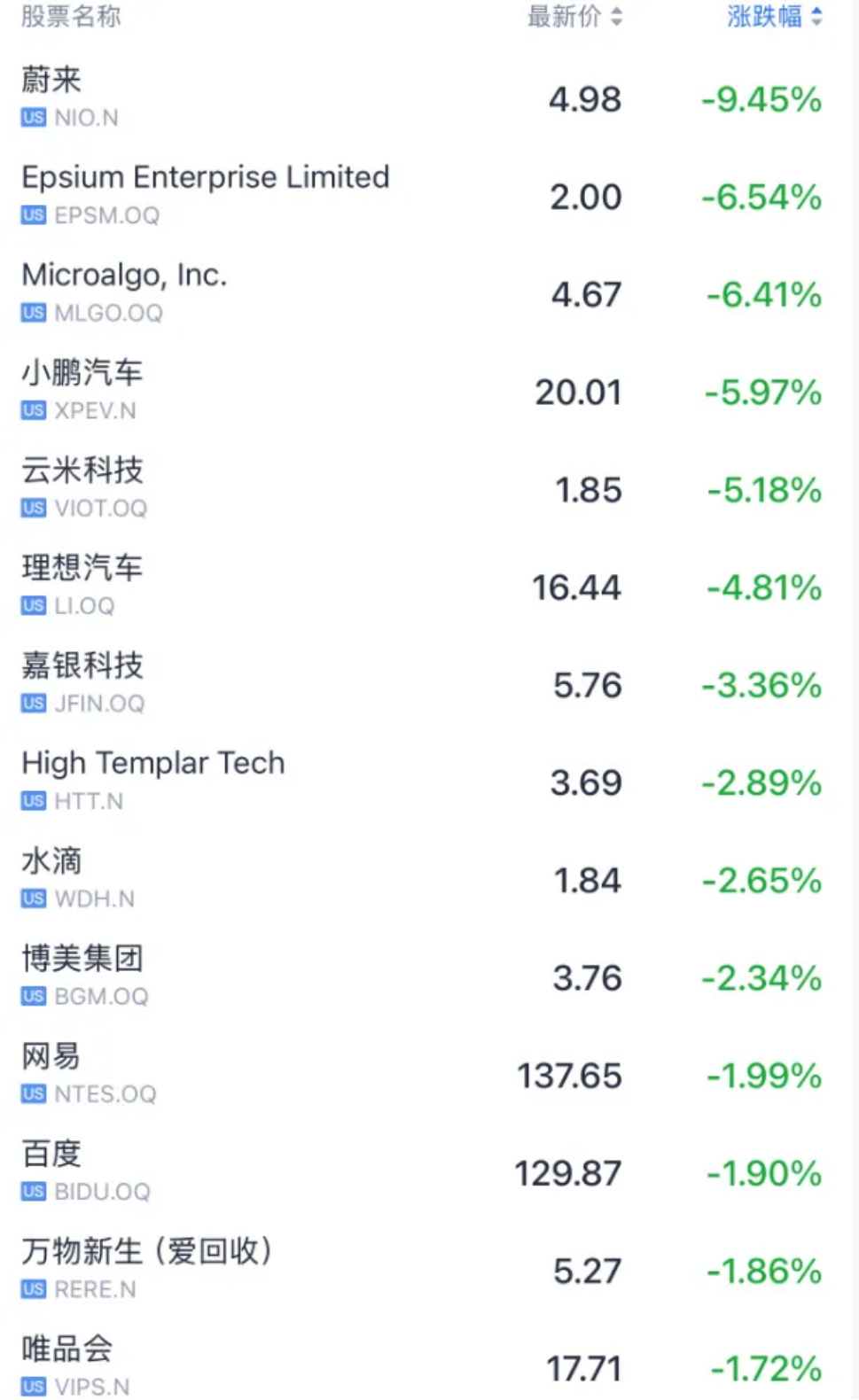The height and width of the screenshot is (1400, 859).
Task: Click the US badge beside LI.OQ ticker
Action: 32,606
